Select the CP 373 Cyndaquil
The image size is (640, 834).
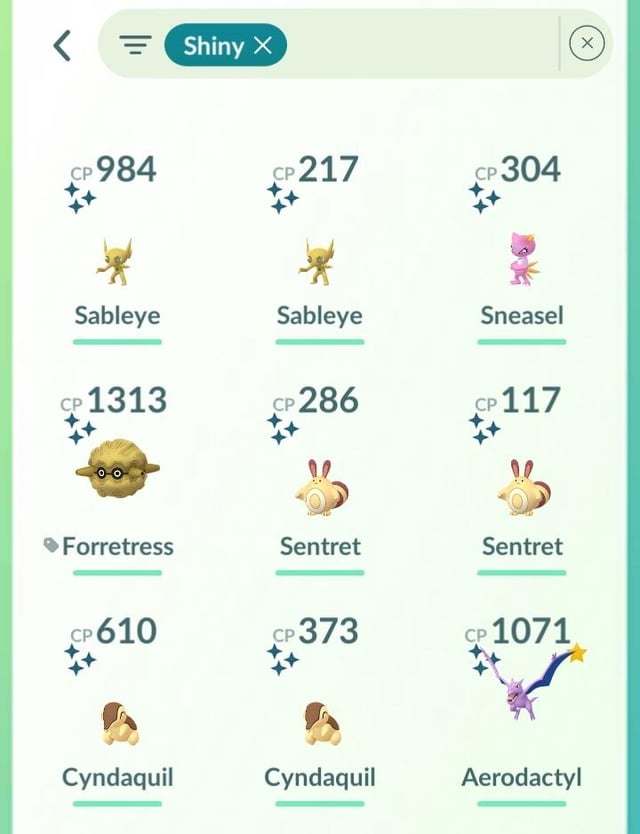click(318, 722)
